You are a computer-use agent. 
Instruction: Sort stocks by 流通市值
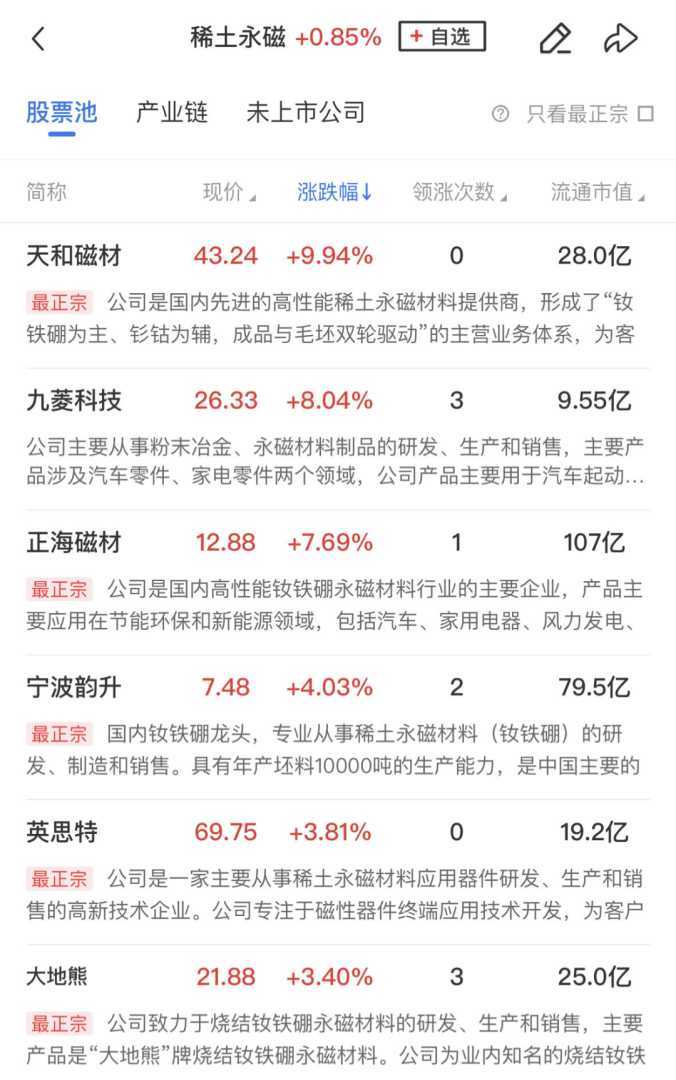(x=597, y=192)
